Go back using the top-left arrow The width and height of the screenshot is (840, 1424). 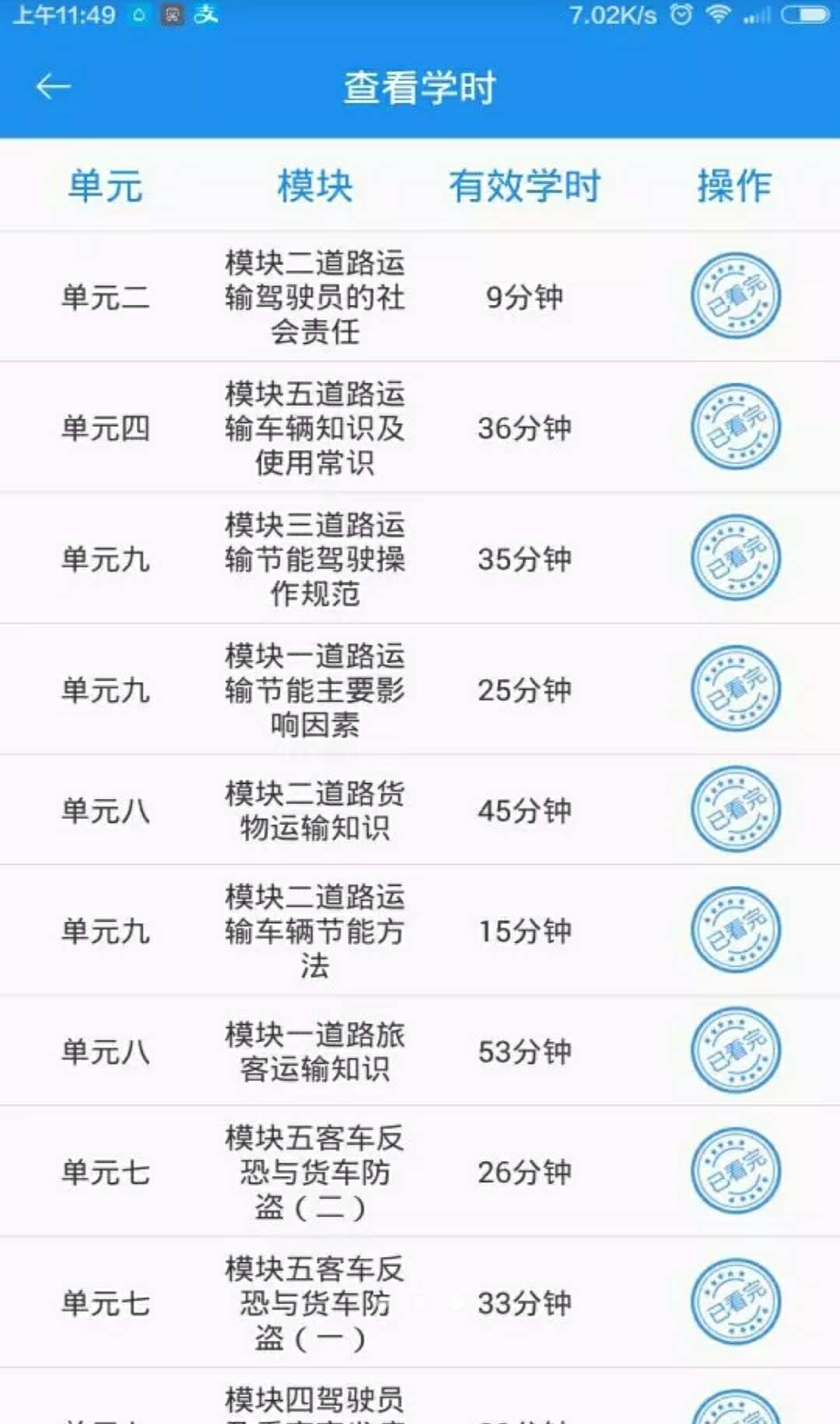click(54, 86)
